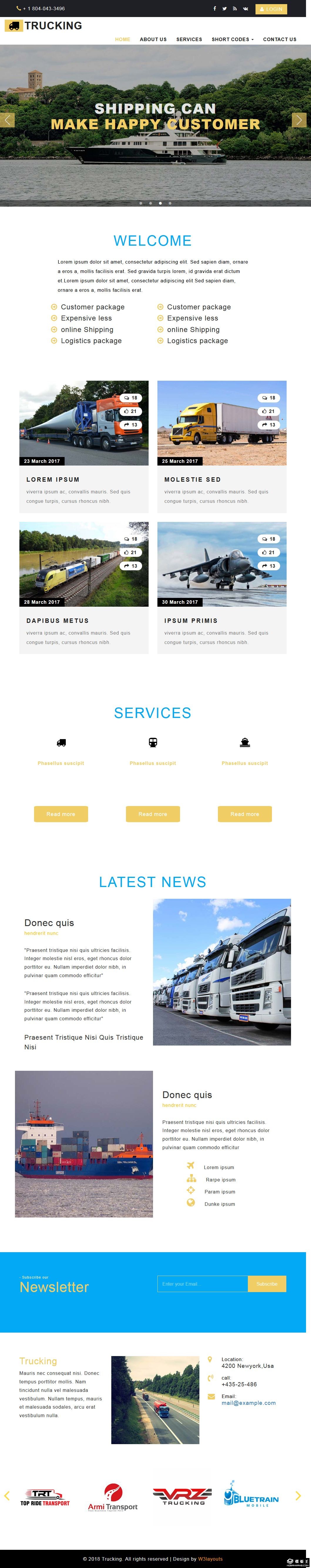
Task: Open the Services nav item
Action: coord(189,40)
